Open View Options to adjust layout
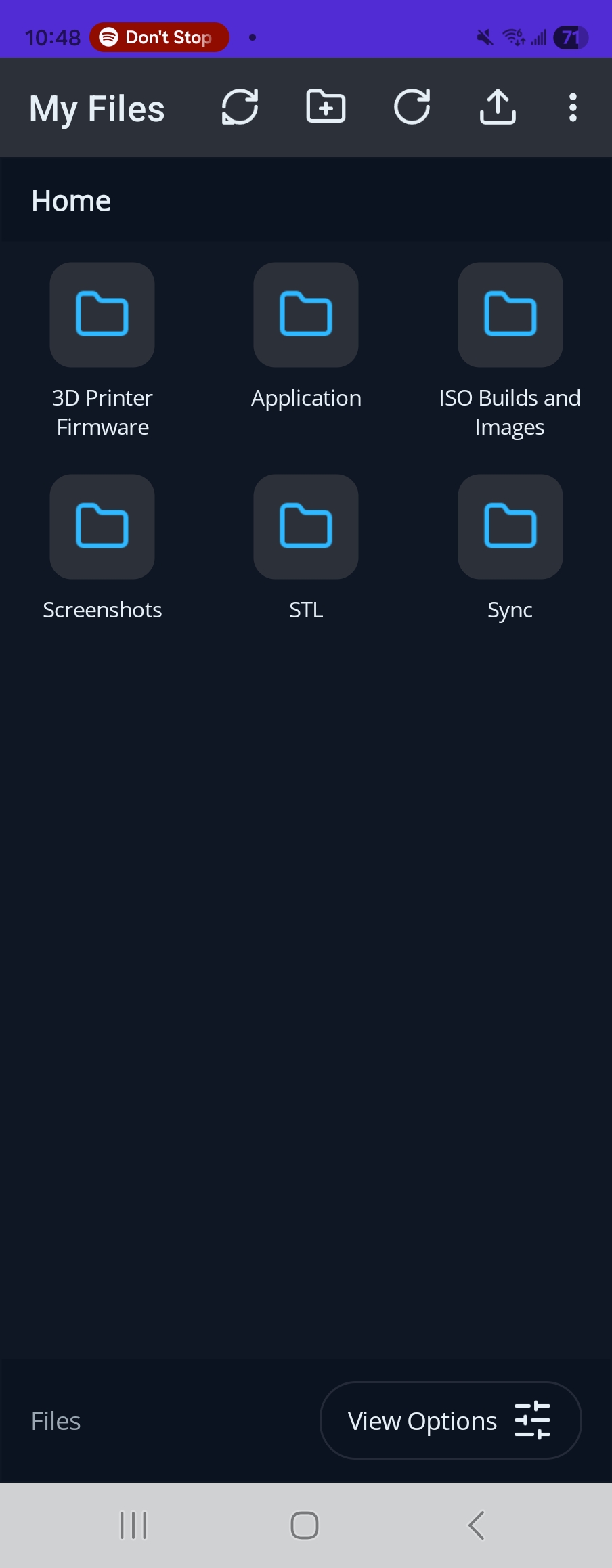The height and width of the screenshot is (1568, 612). (450, 1420)
